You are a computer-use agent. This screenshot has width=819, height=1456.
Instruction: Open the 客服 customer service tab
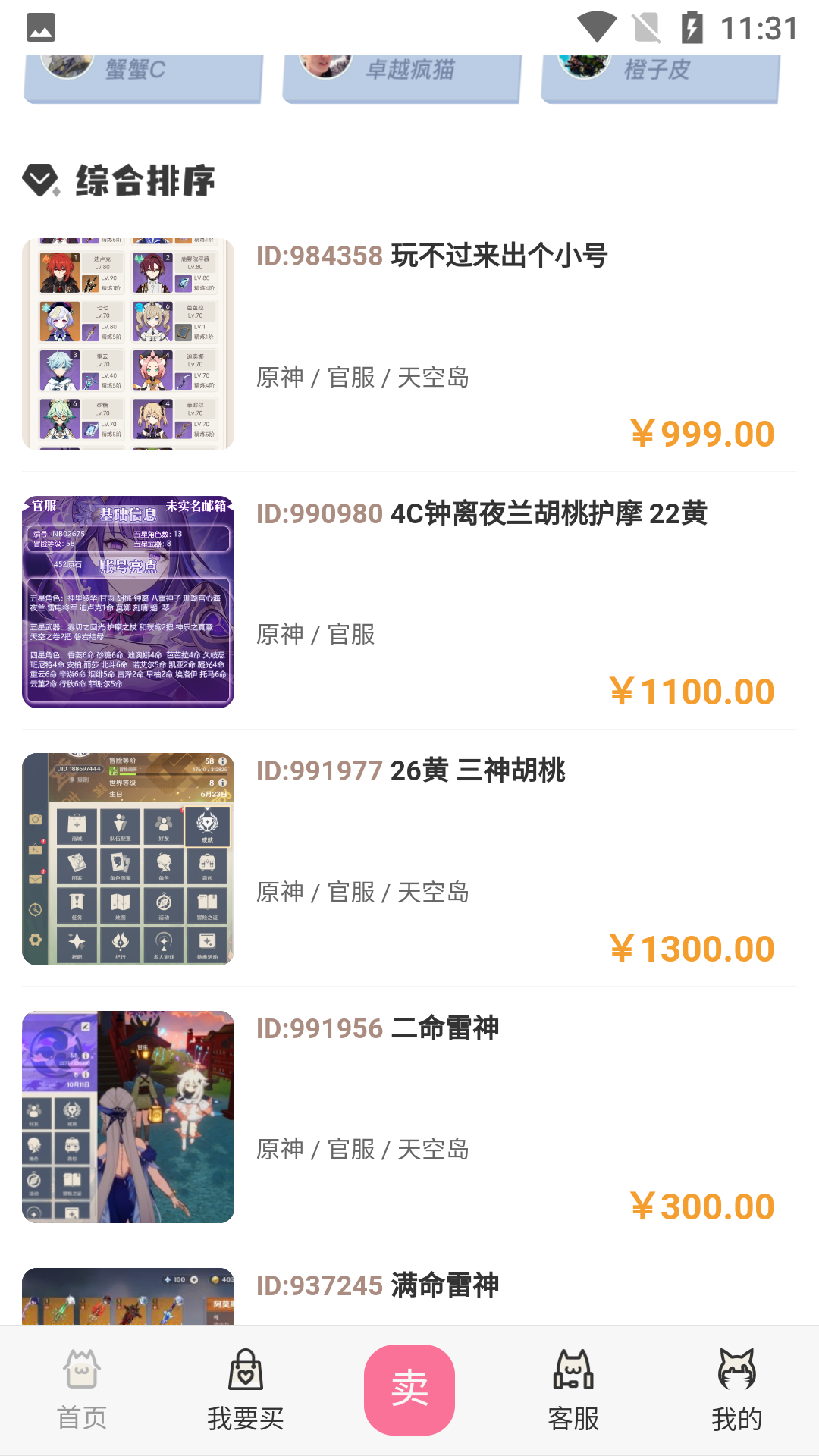pos(573,1391)
